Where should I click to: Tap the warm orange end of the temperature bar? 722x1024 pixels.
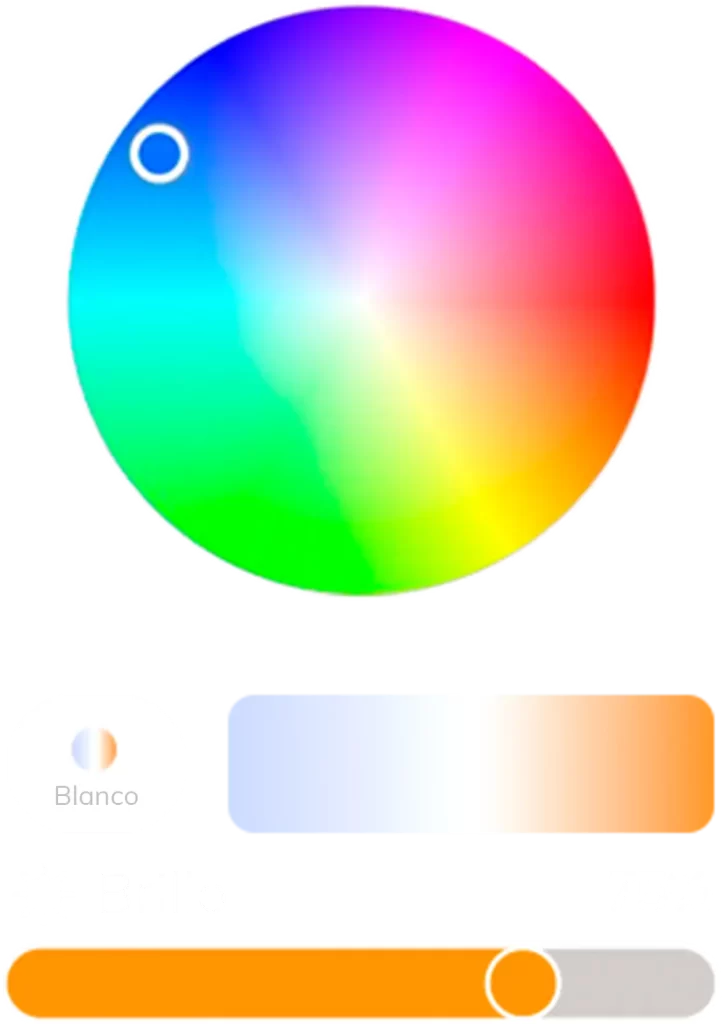coord(690,763)
